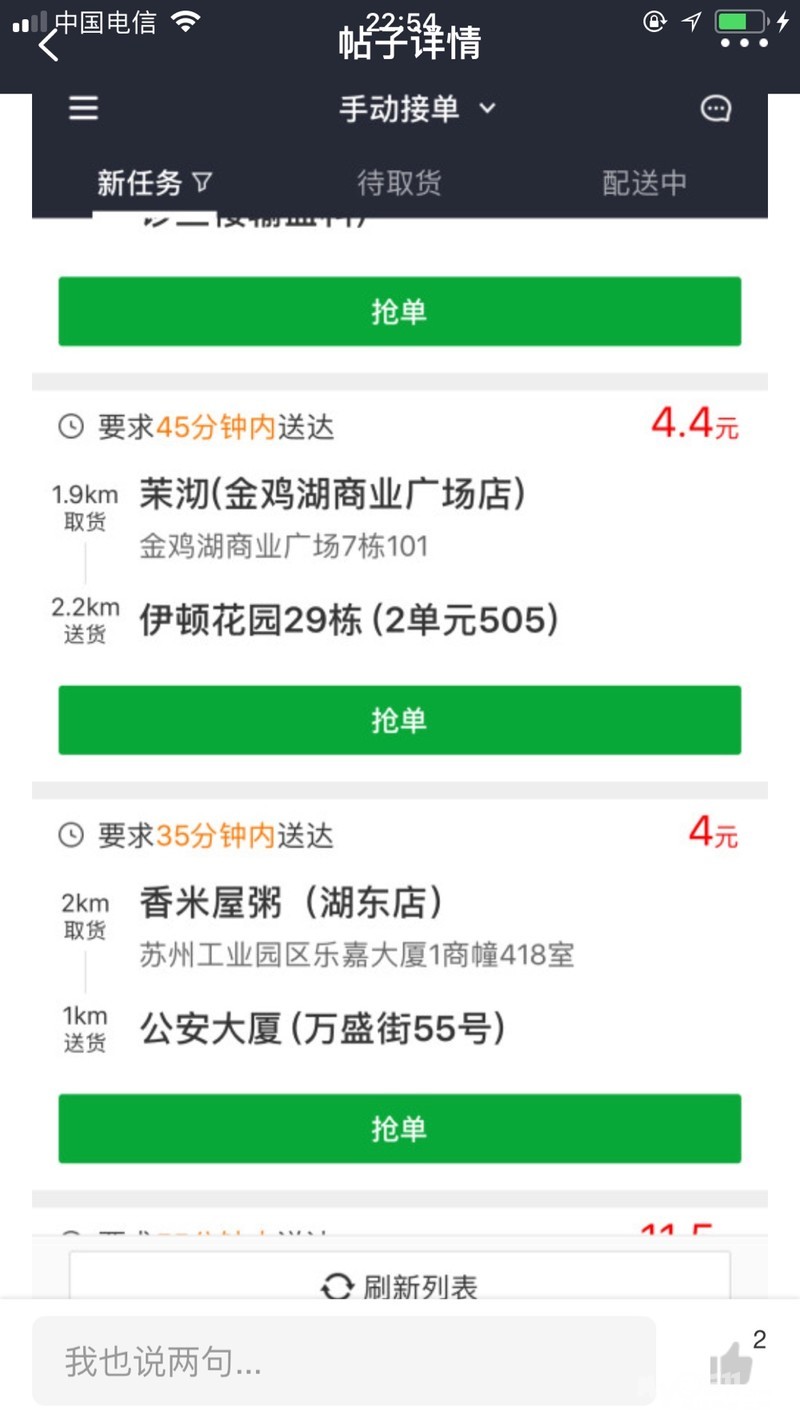Tap the 我也说两句 comment field
The width and height of the screenshot is (800, 1423).
343,1361
